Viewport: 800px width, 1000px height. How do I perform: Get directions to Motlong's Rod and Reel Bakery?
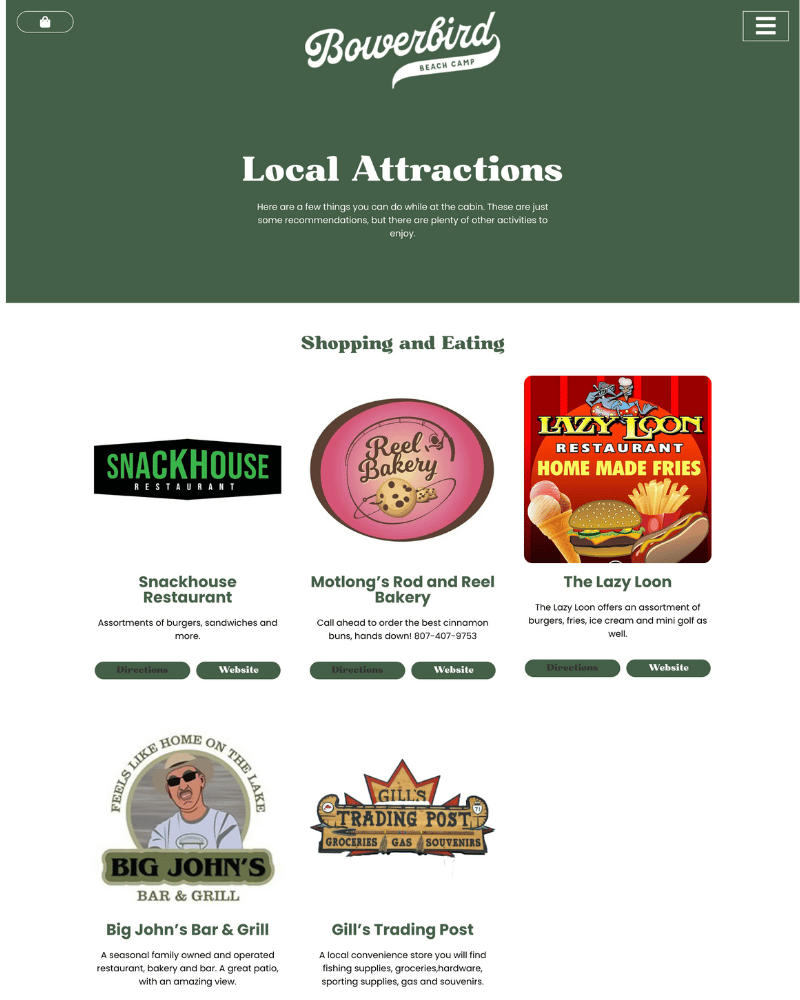tap(357, 670)
